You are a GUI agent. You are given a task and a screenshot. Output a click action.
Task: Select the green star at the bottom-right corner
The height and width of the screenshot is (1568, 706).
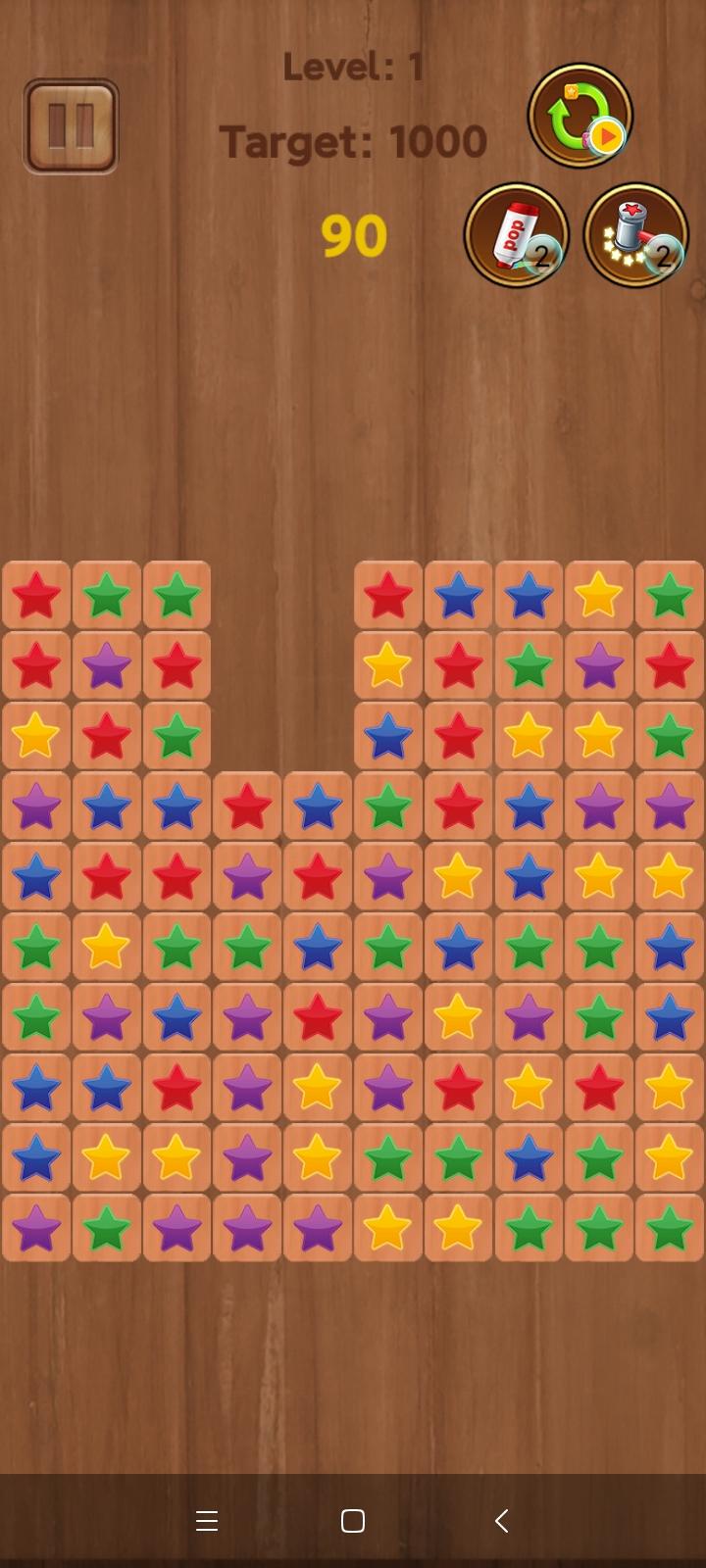click(670, 1227)
